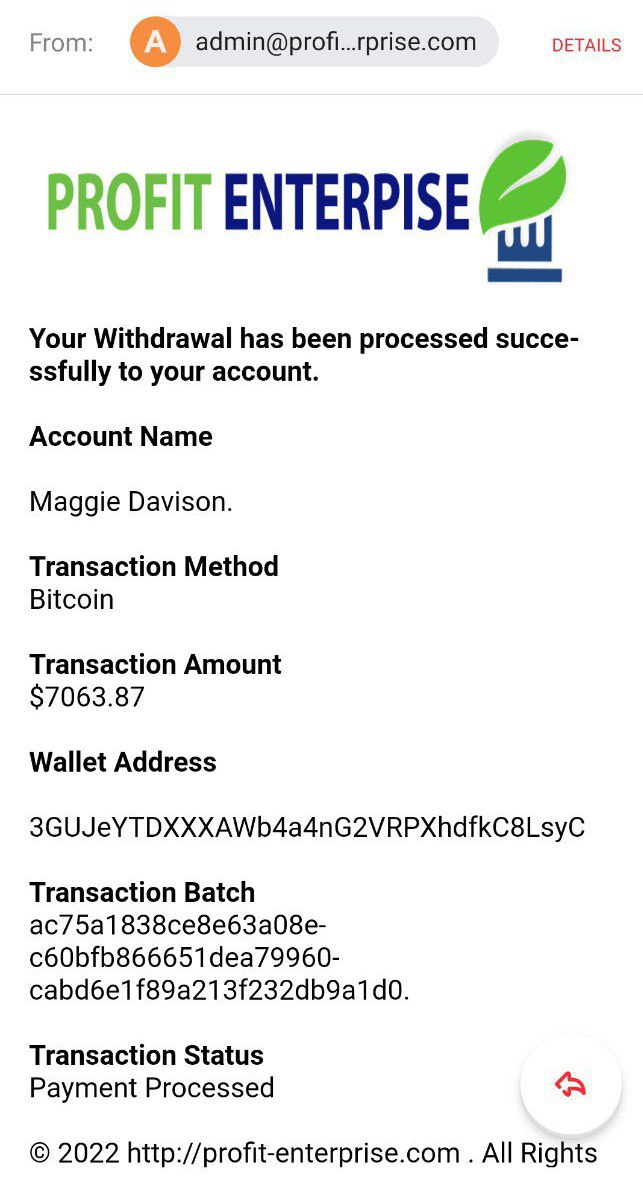Image resolution: width=643 pixels, height=1180 pixels.
Task: Open sender chip admin@profi...rprise.com
Action: 314,43
